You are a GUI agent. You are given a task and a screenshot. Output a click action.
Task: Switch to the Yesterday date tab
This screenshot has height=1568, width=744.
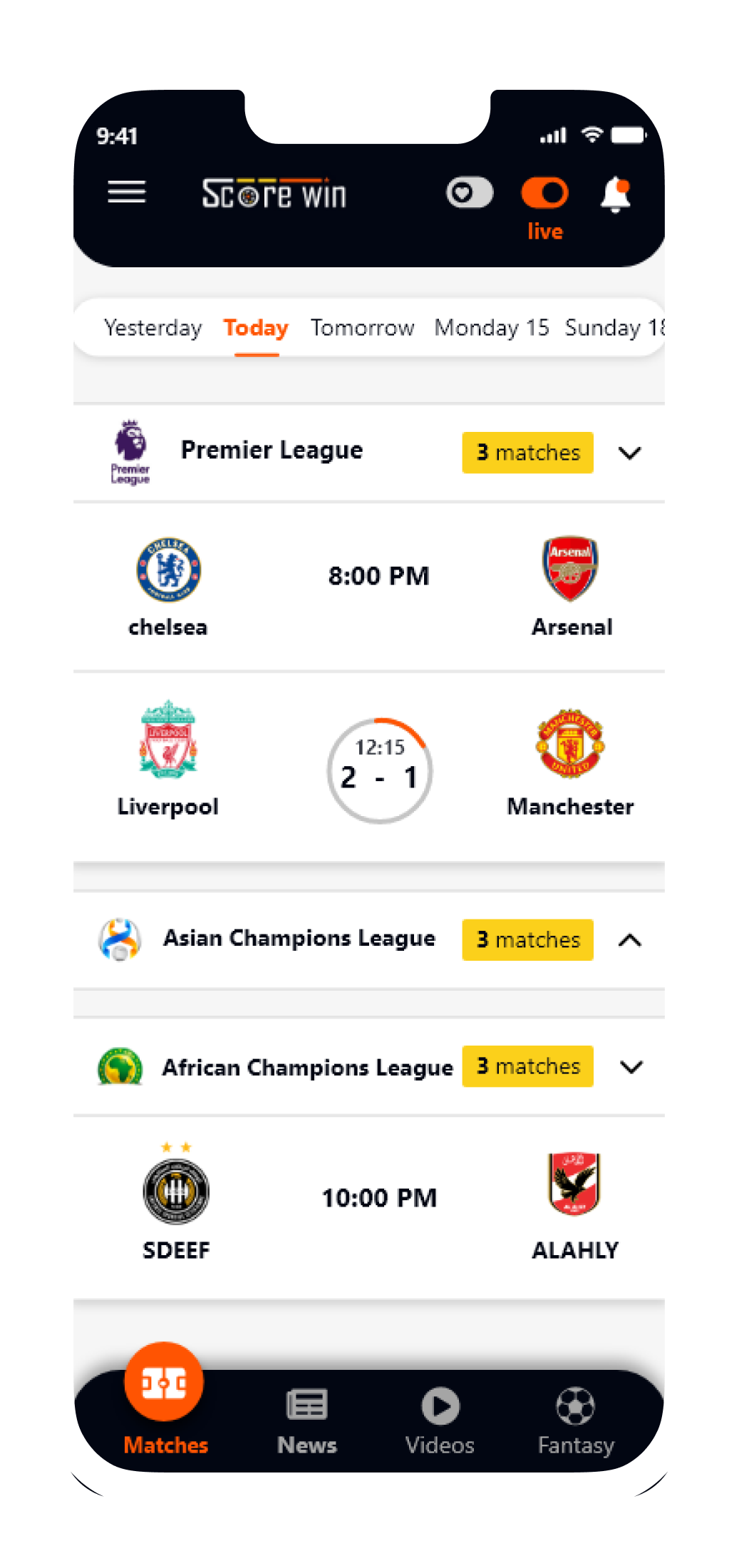[153, 328]
